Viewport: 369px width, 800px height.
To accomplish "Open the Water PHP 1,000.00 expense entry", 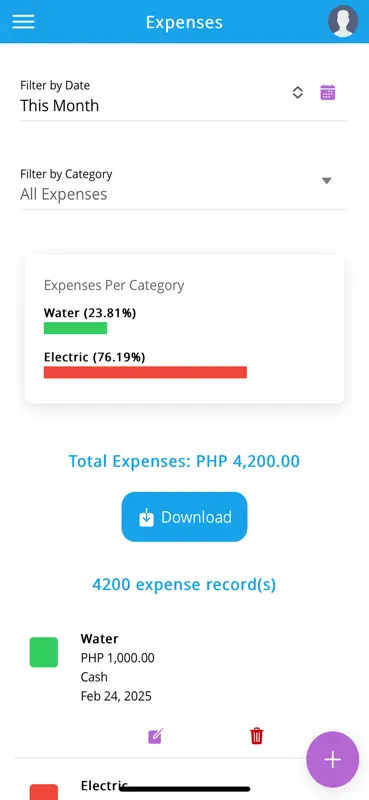I will (x=184, y=667).
